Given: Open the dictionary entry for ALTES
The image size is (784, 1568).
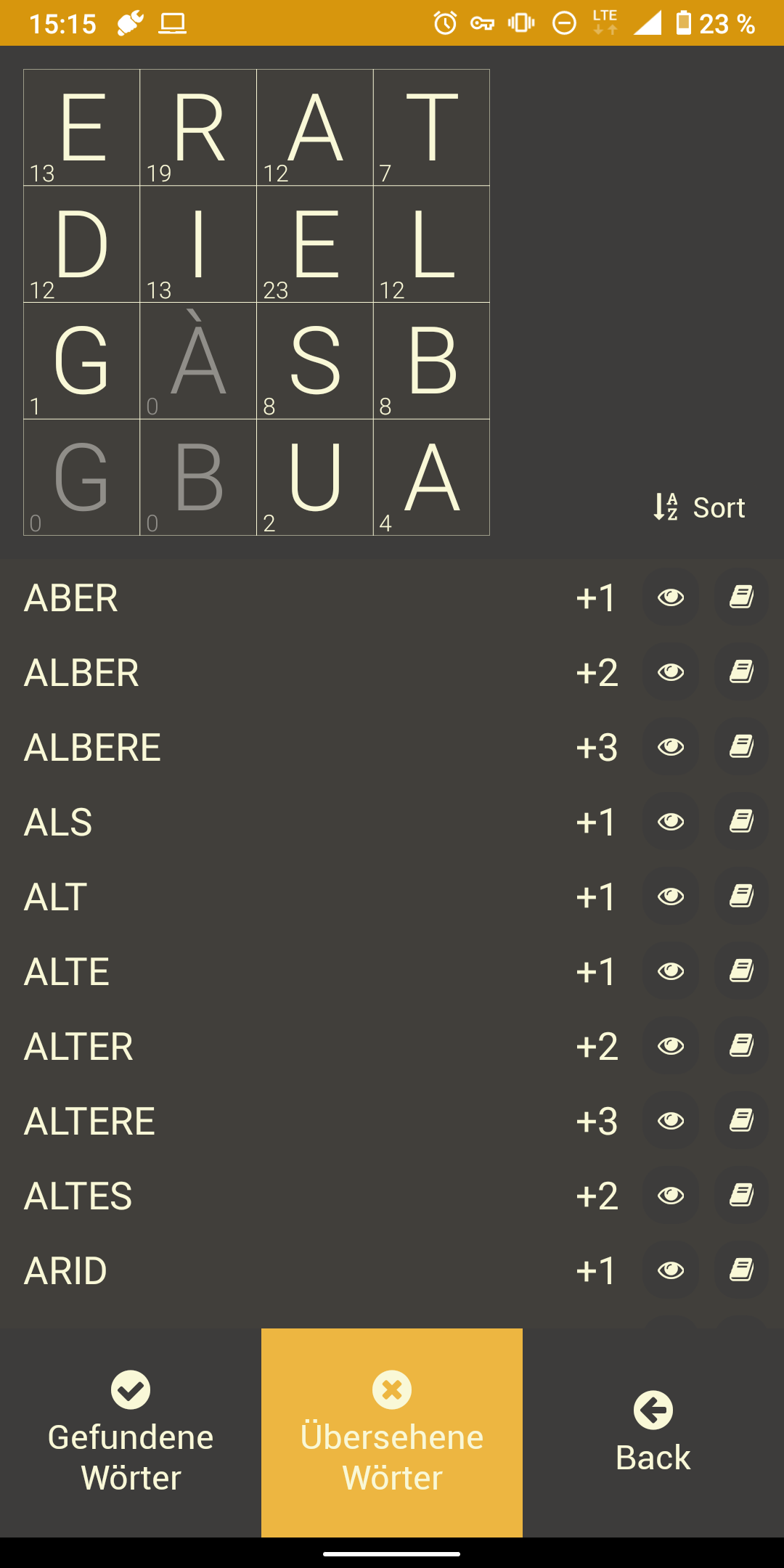Looking at the screenshot, I should tap(740, 1196).
